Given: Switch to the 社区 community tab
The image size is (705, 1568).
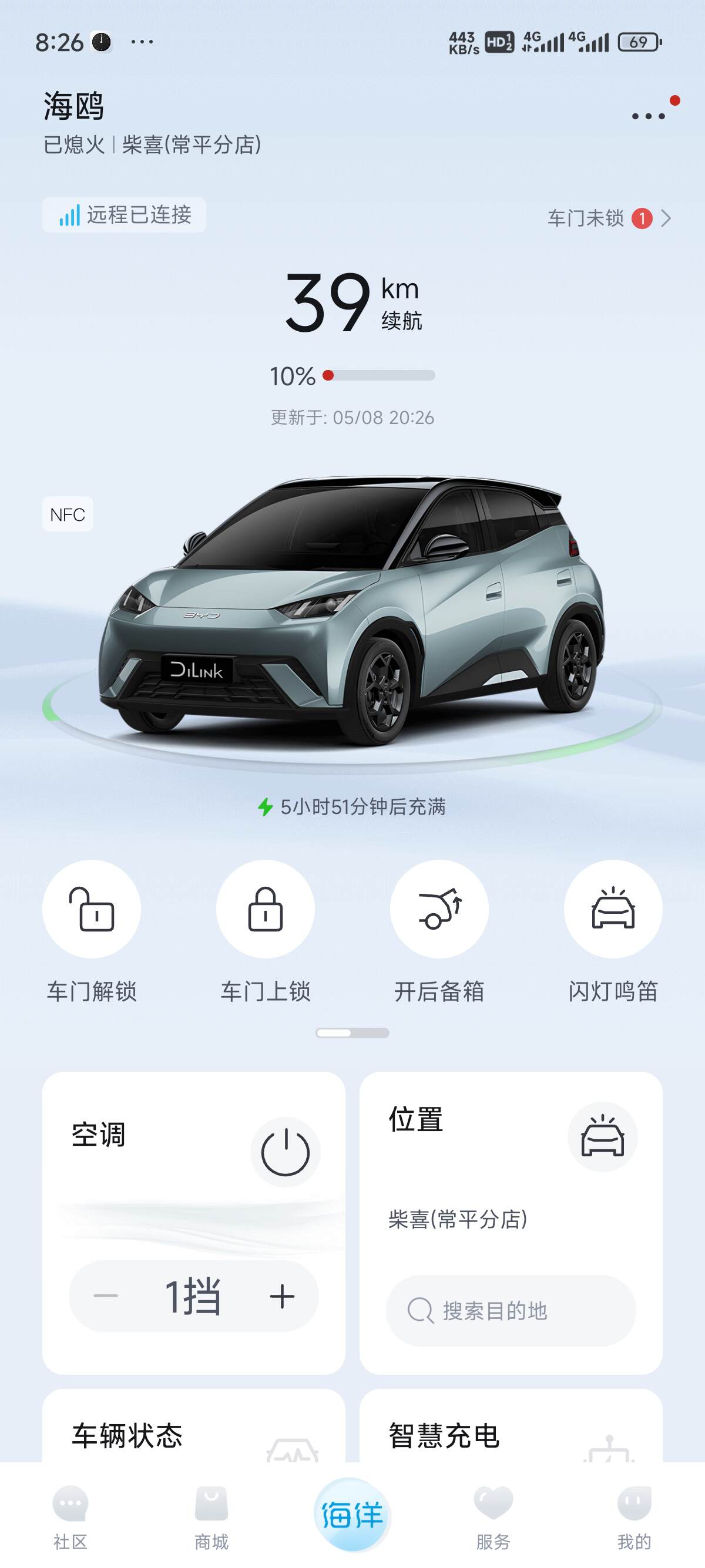Looking at the screenshot, I should (x=70, y=1517).
